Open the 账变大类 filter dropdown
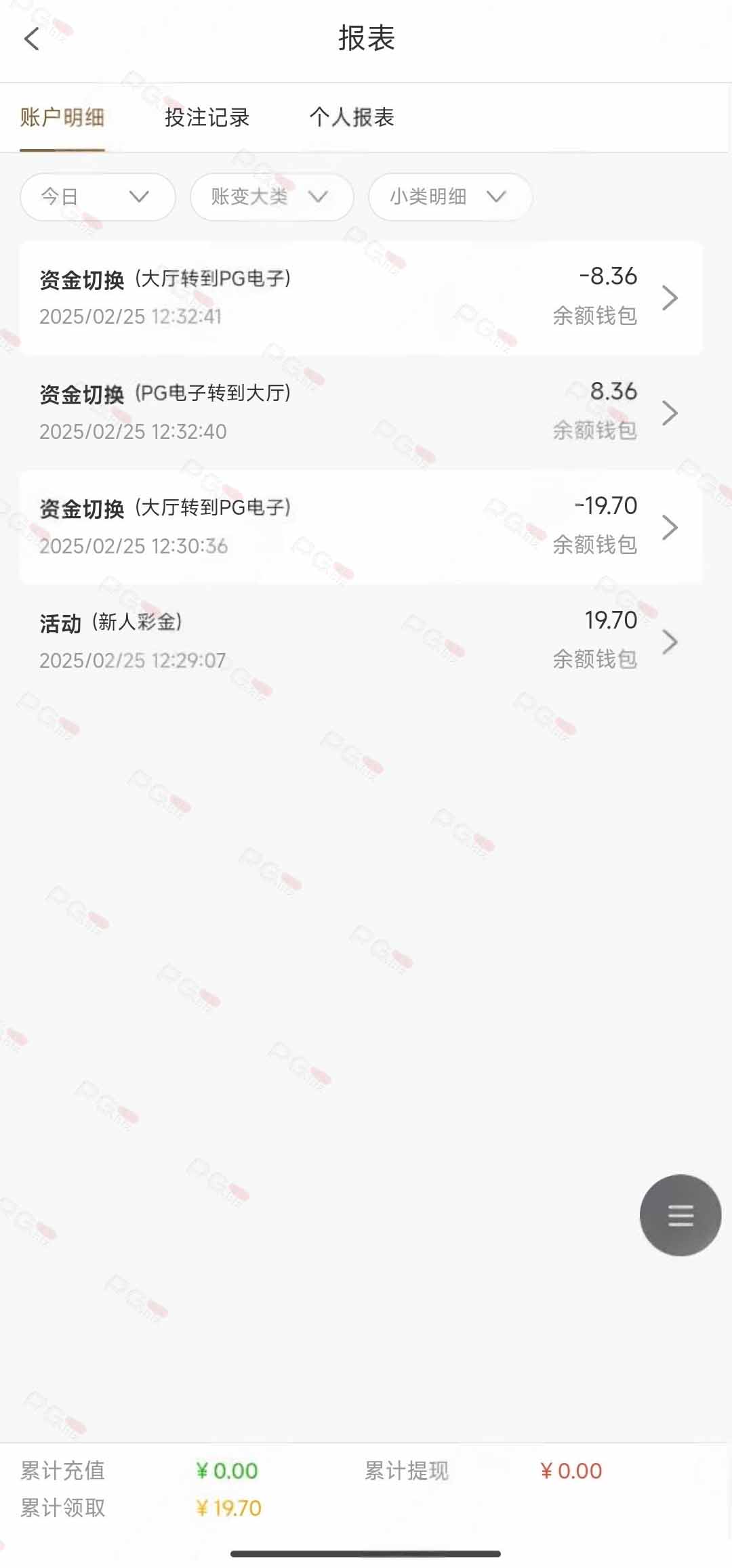This screenshot has height=1568, width=732. [x=272, y=197]
